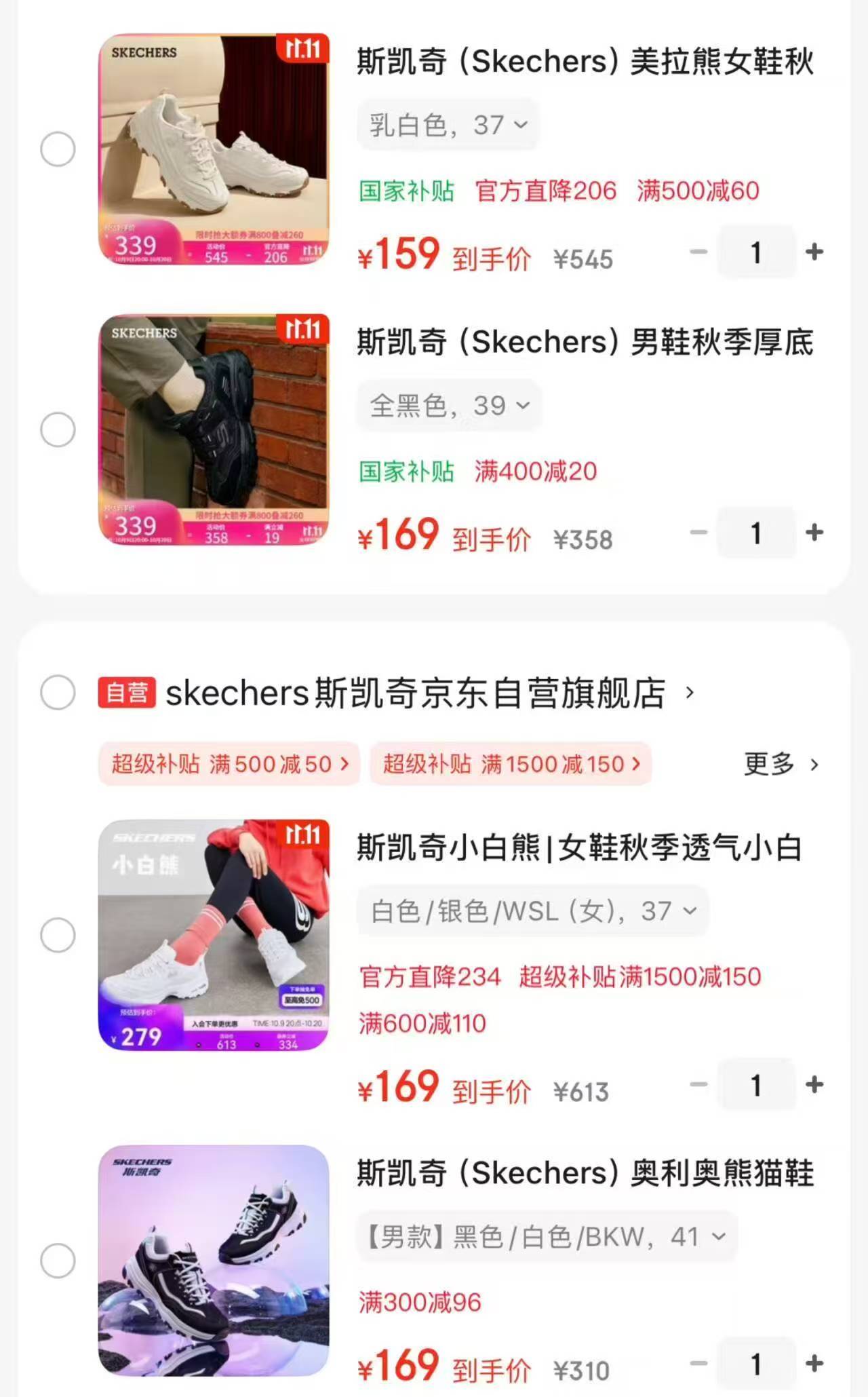
Task: Select the 男鞋秋季厚底 item checkbox
Action: point(58,429)
